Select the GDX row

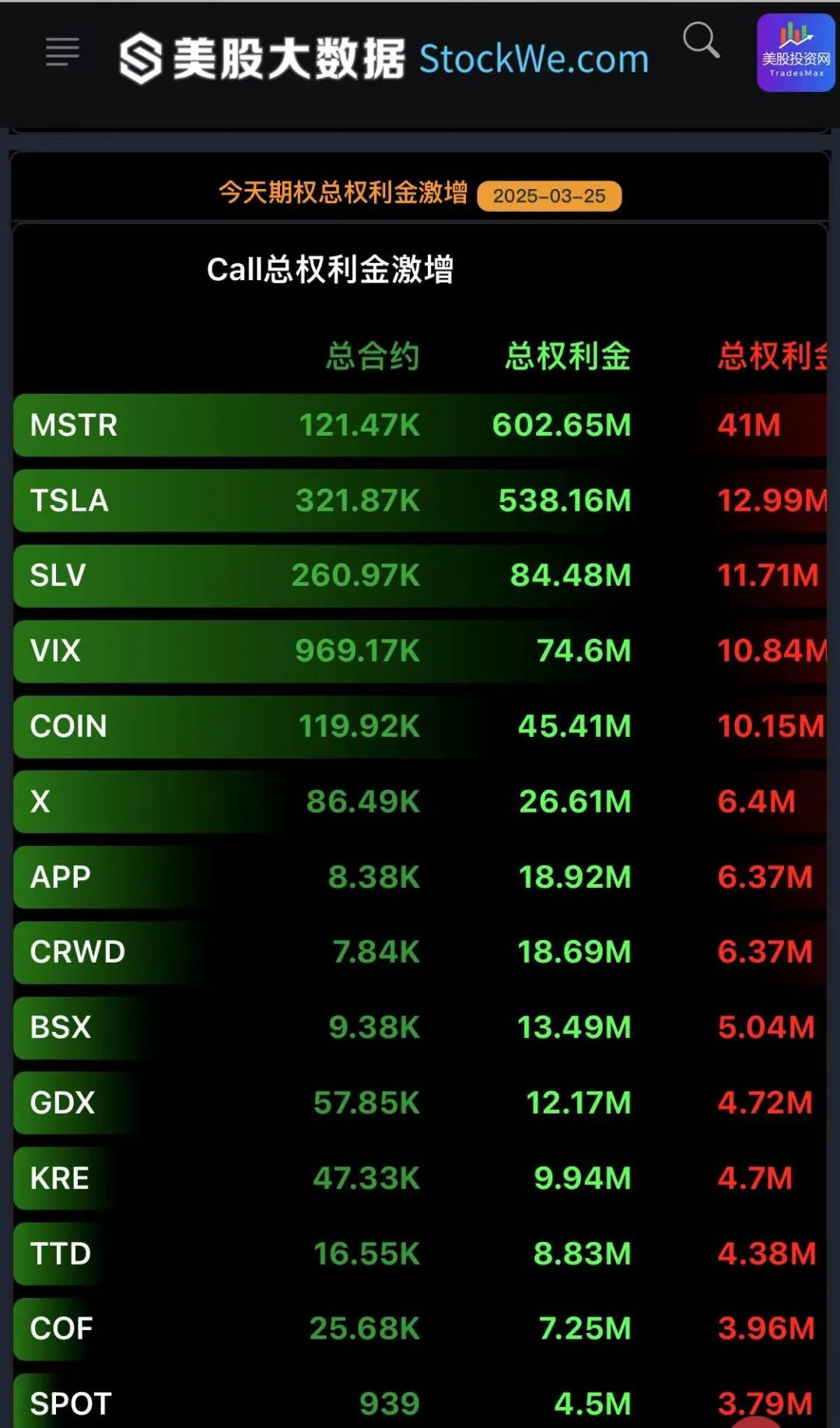(420, 1103)
